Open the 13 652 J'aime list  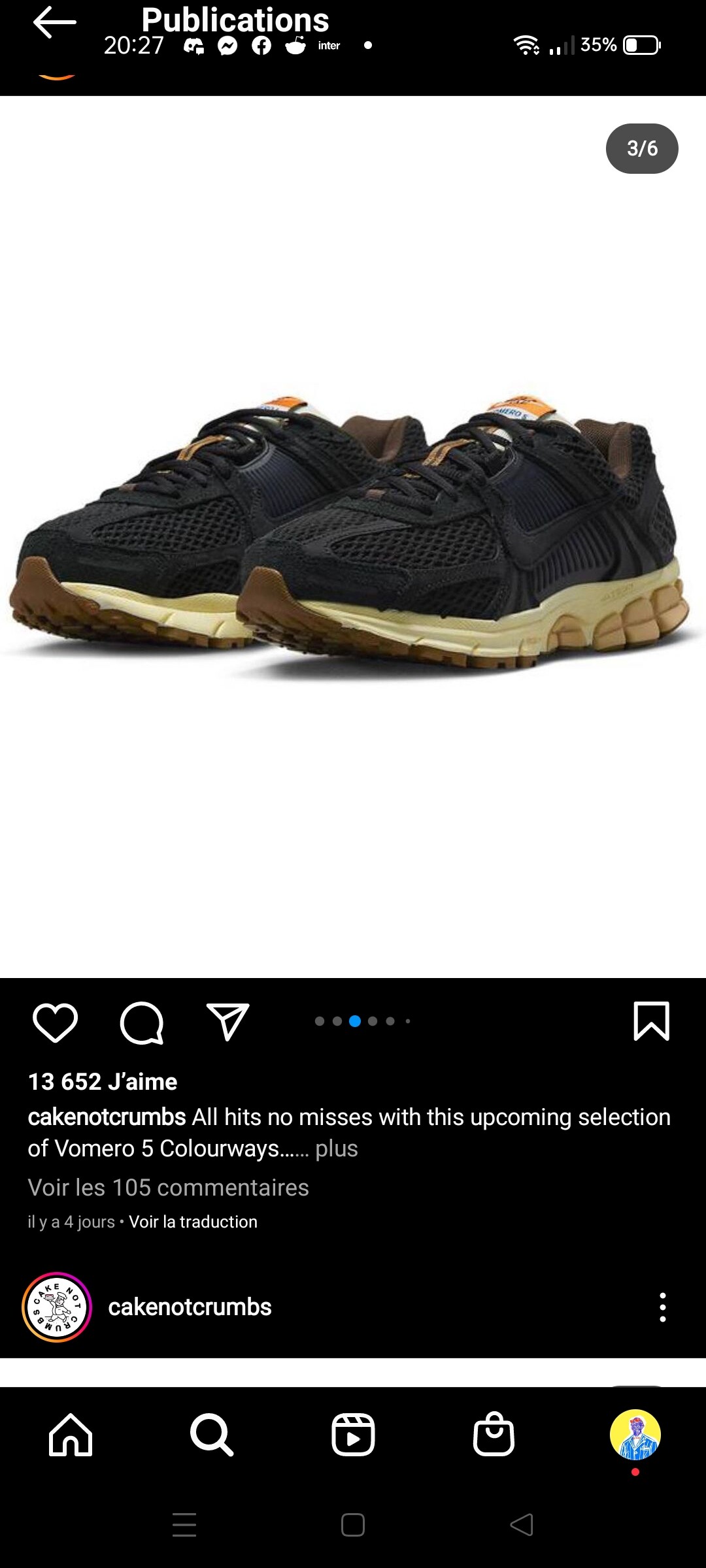tap(103, 1081)
